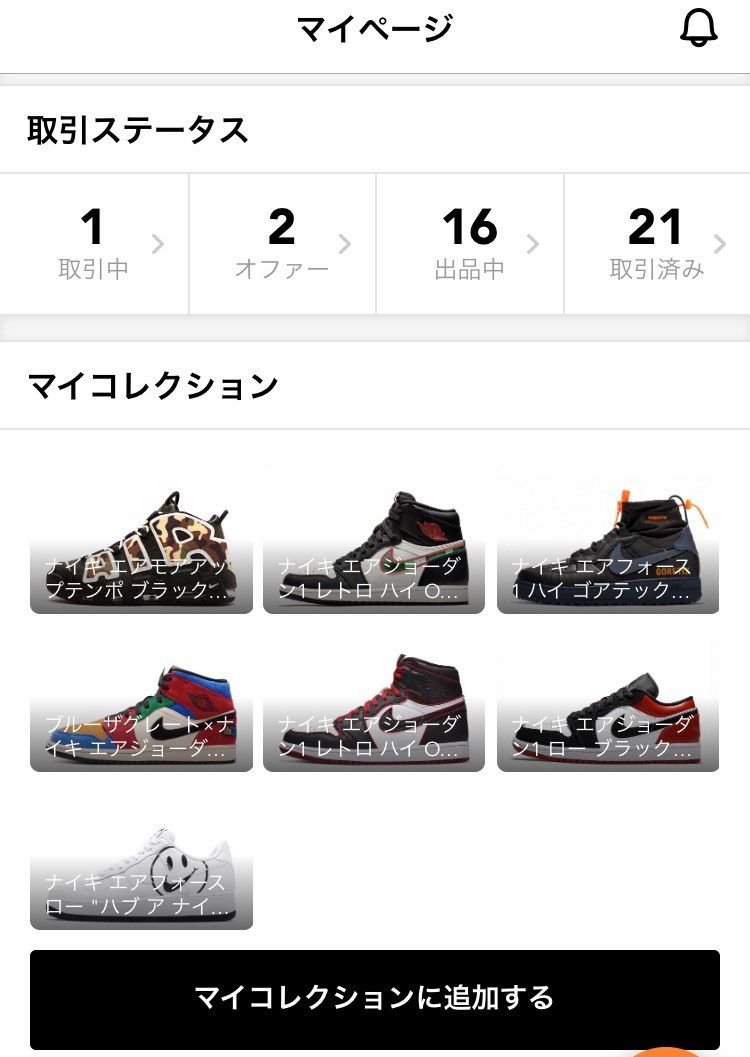Expand the chevron next to 出品中
The width and height of the screenshot is (750, 1057).
[x=534, y=242]
